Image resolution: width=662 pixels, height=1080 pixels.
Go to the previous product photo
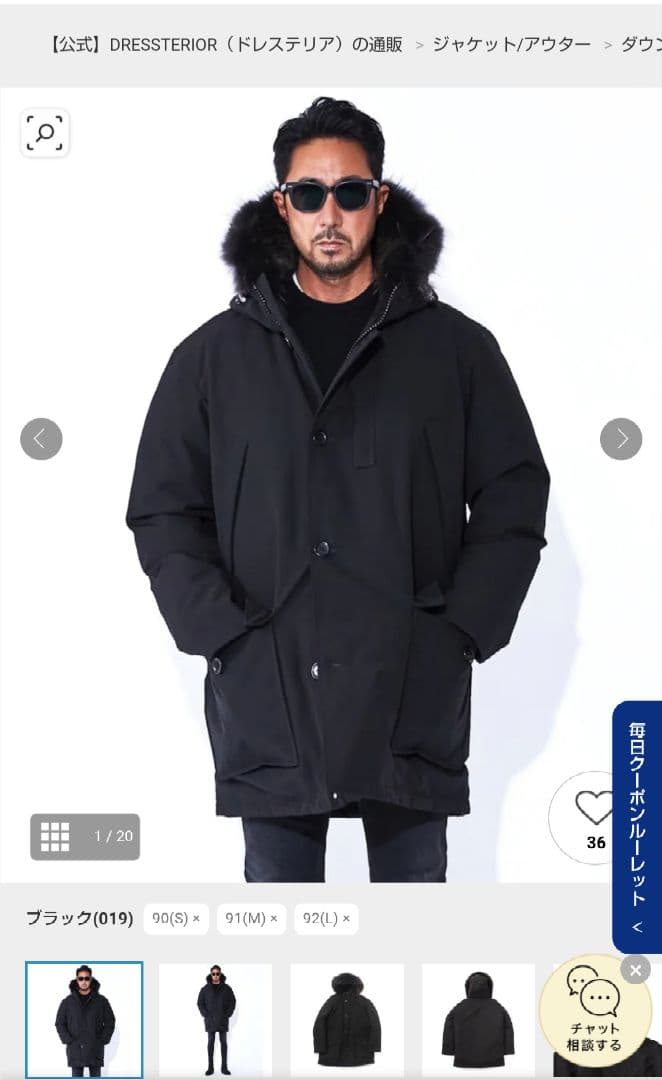[x=41, y=439]
